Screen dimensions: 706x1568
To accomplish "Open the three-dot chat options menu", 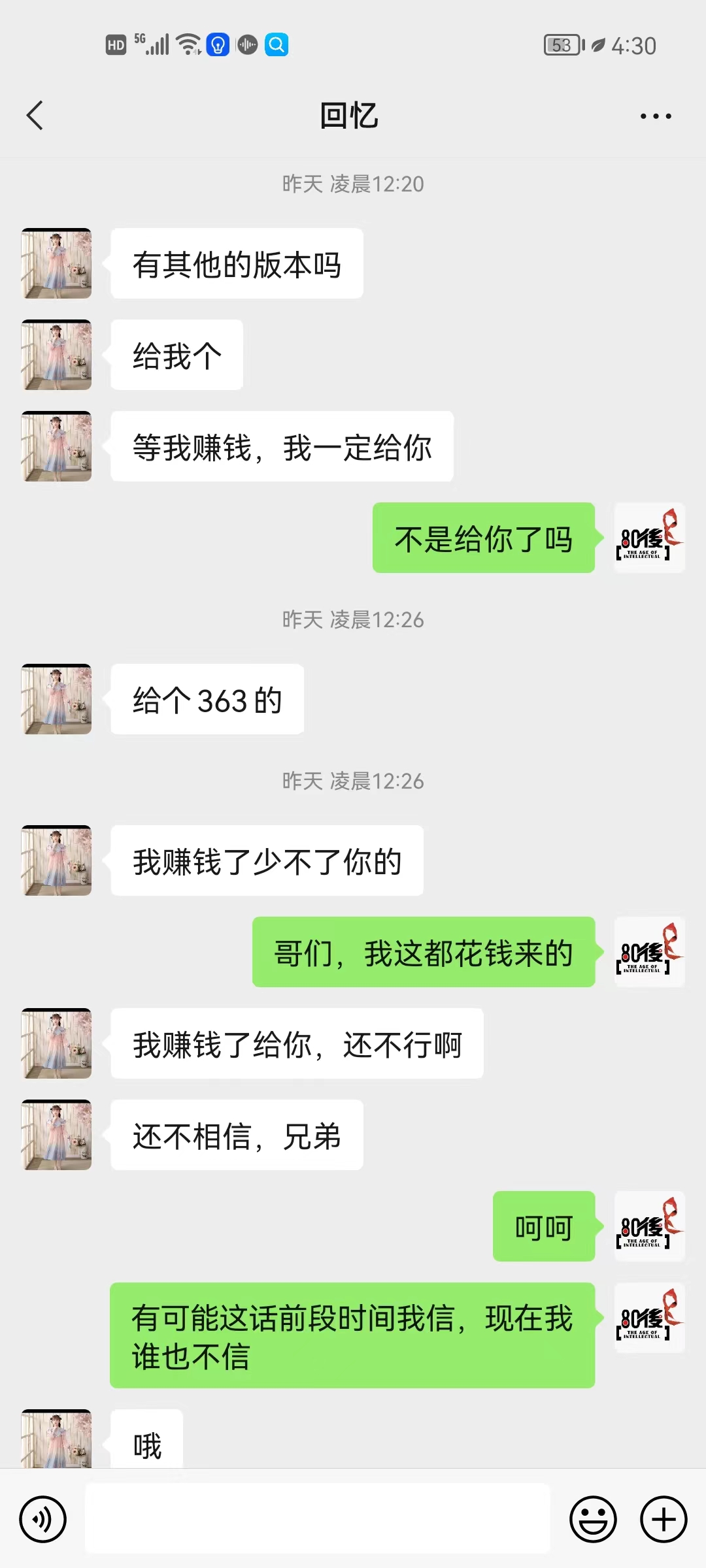I will click(x=655, y=116).
